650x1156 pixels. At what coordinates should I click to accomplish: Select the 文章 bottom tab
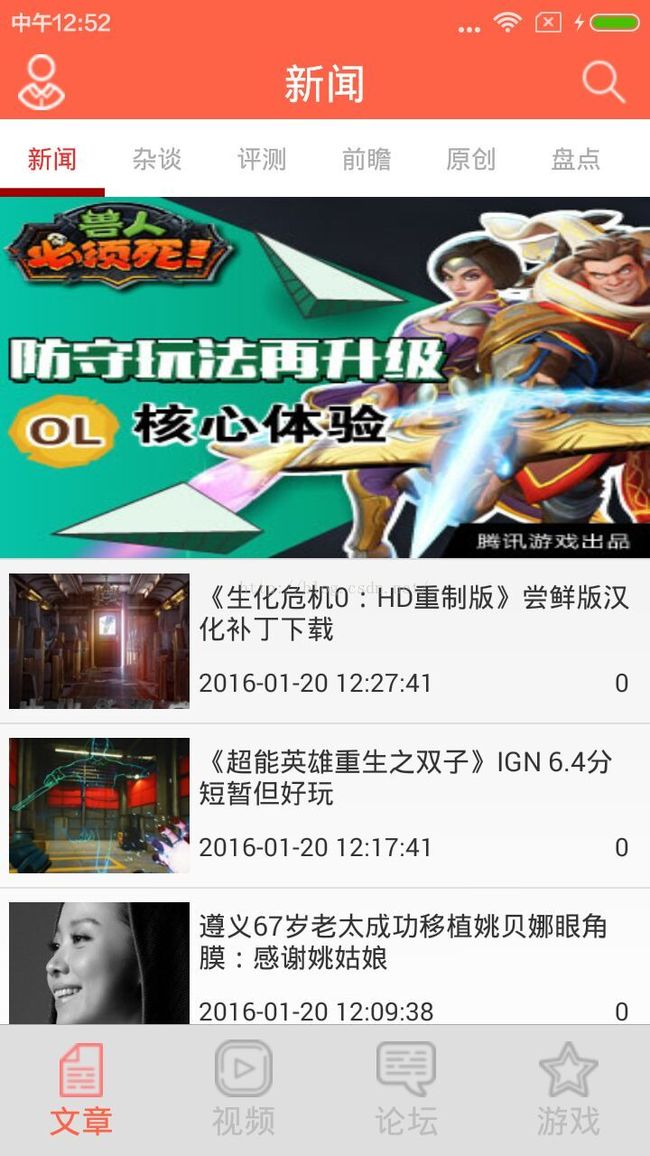tap(81, 1090)
